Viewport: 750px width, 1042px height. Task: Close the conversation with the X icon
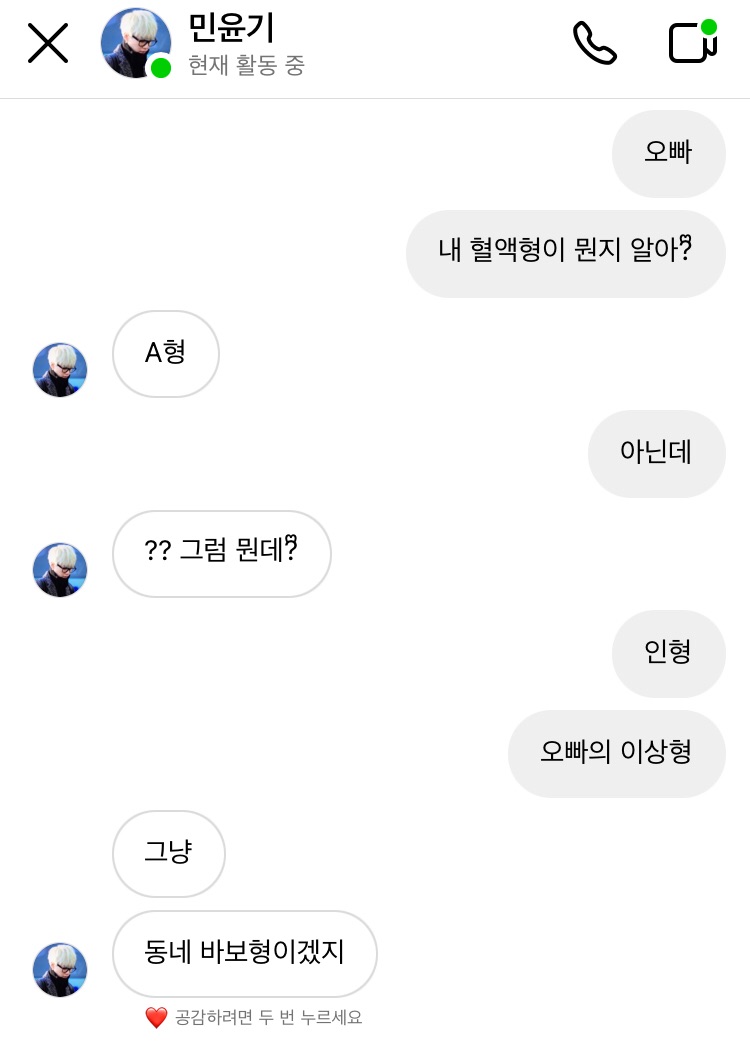[48, 44]
